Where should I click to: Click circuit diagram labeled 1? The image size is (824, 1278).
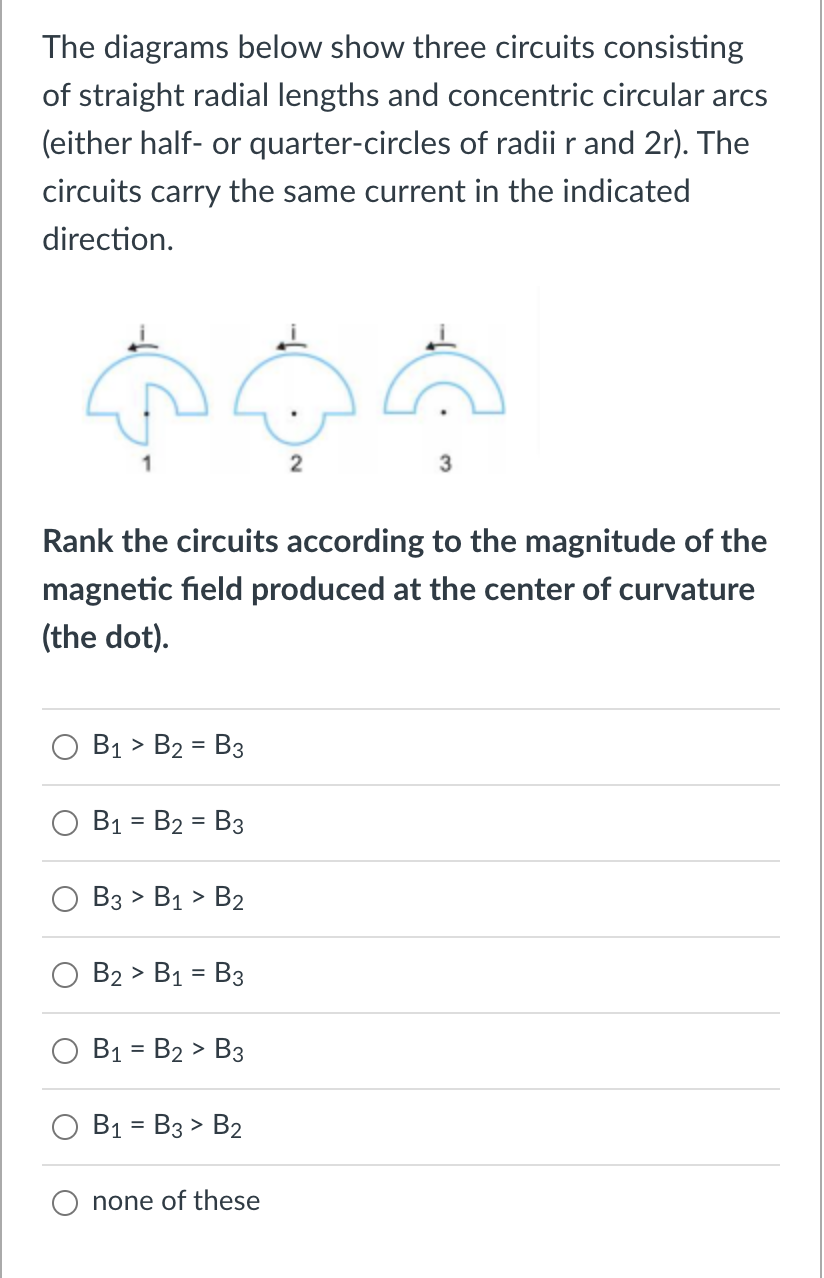pyautogui.click(x=145, y=400)
